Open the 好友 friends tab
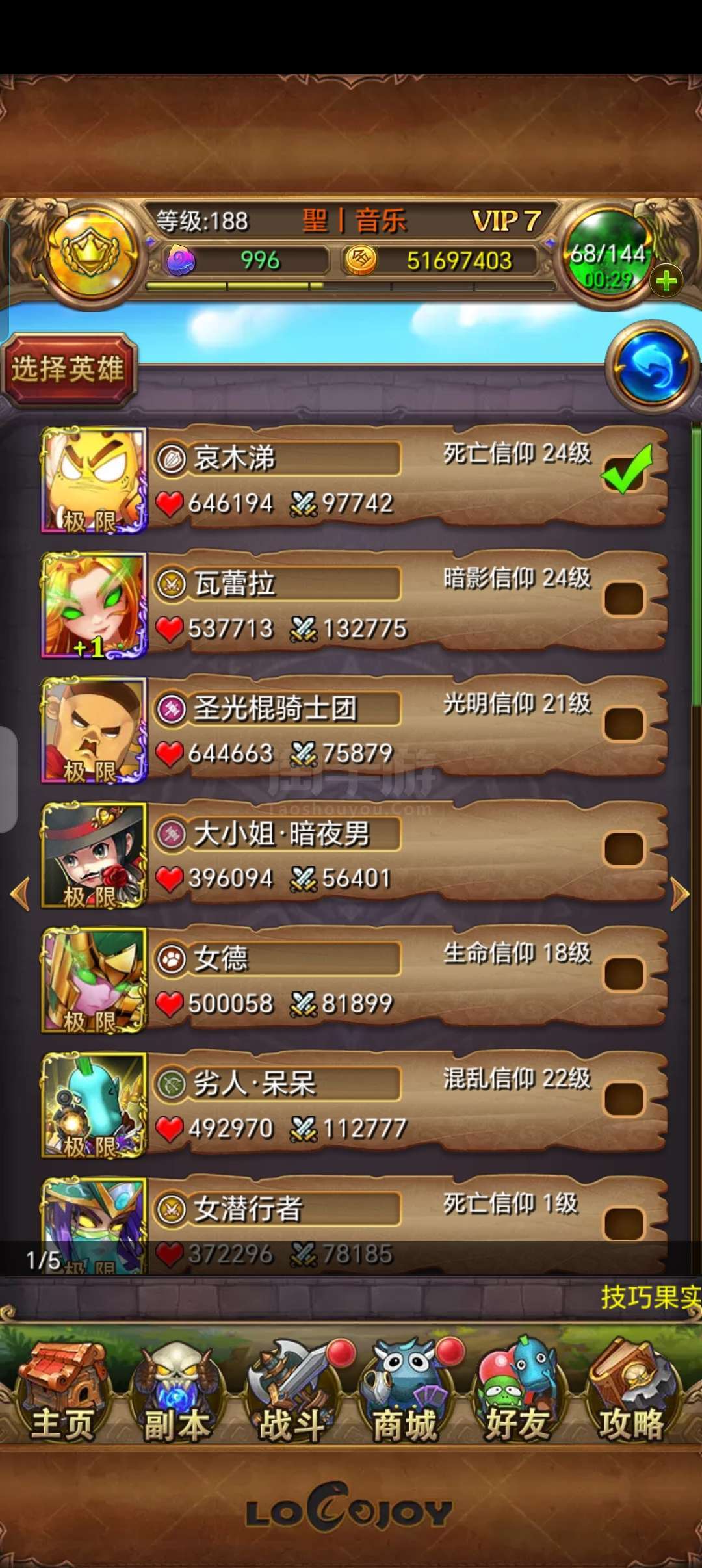The width and height of the screenshot is (702, 1568). click(x=518, y=1392)
